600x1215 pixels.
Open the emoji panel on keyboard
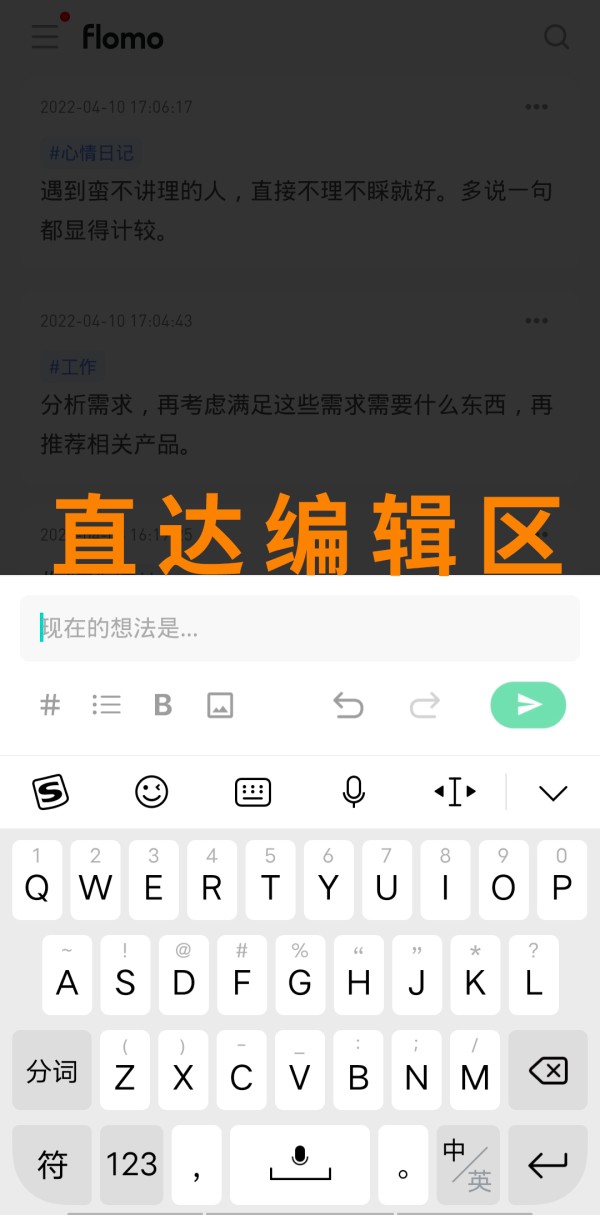pos(152,792)
